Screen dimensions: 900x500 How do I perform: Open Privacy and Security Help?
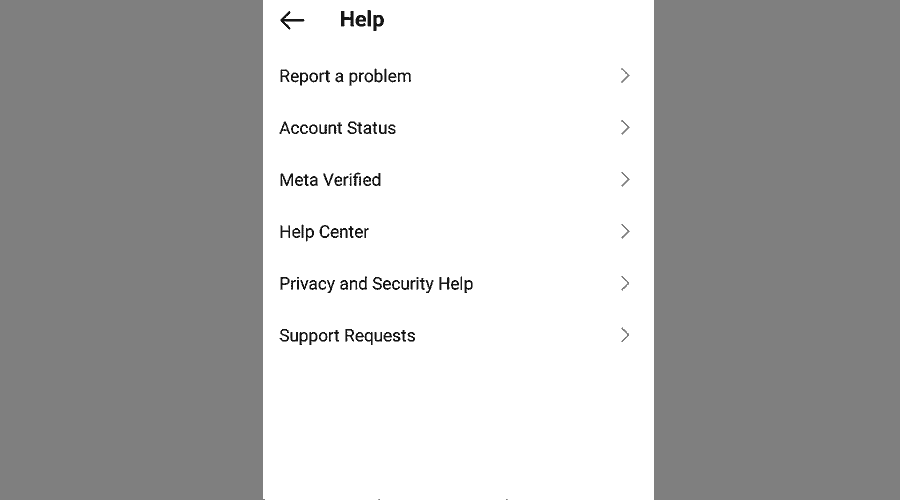tap(376, 284)
